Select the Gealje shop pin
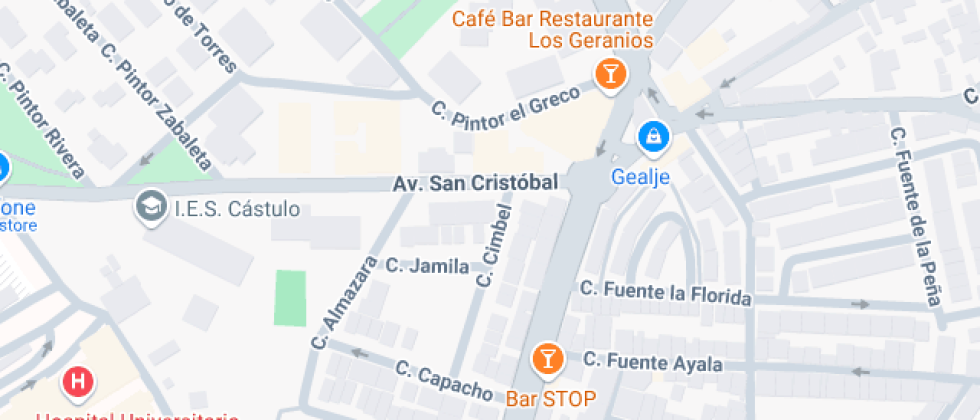The image size is (980, 420). click(653, 135)
